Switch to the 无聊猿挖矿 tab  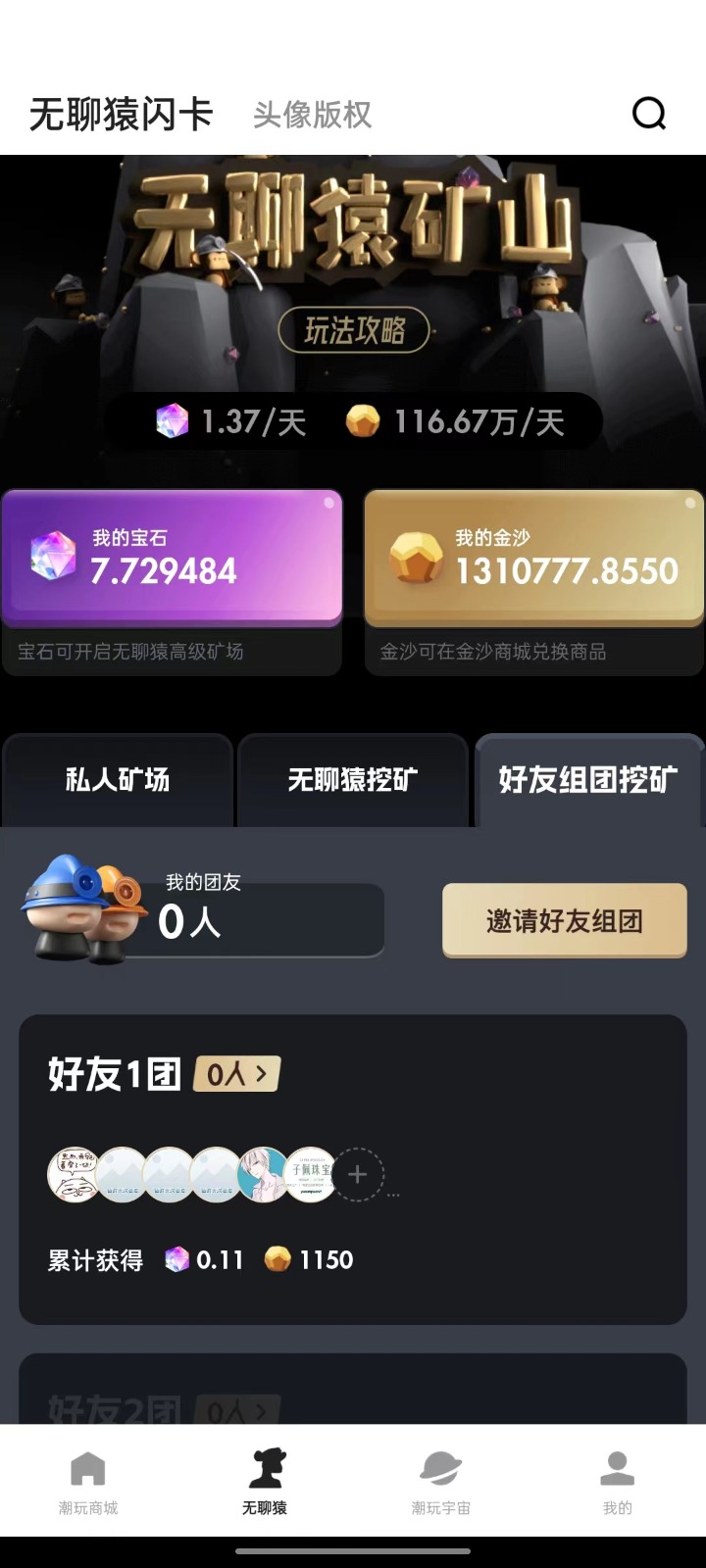[x=353, y=780]
